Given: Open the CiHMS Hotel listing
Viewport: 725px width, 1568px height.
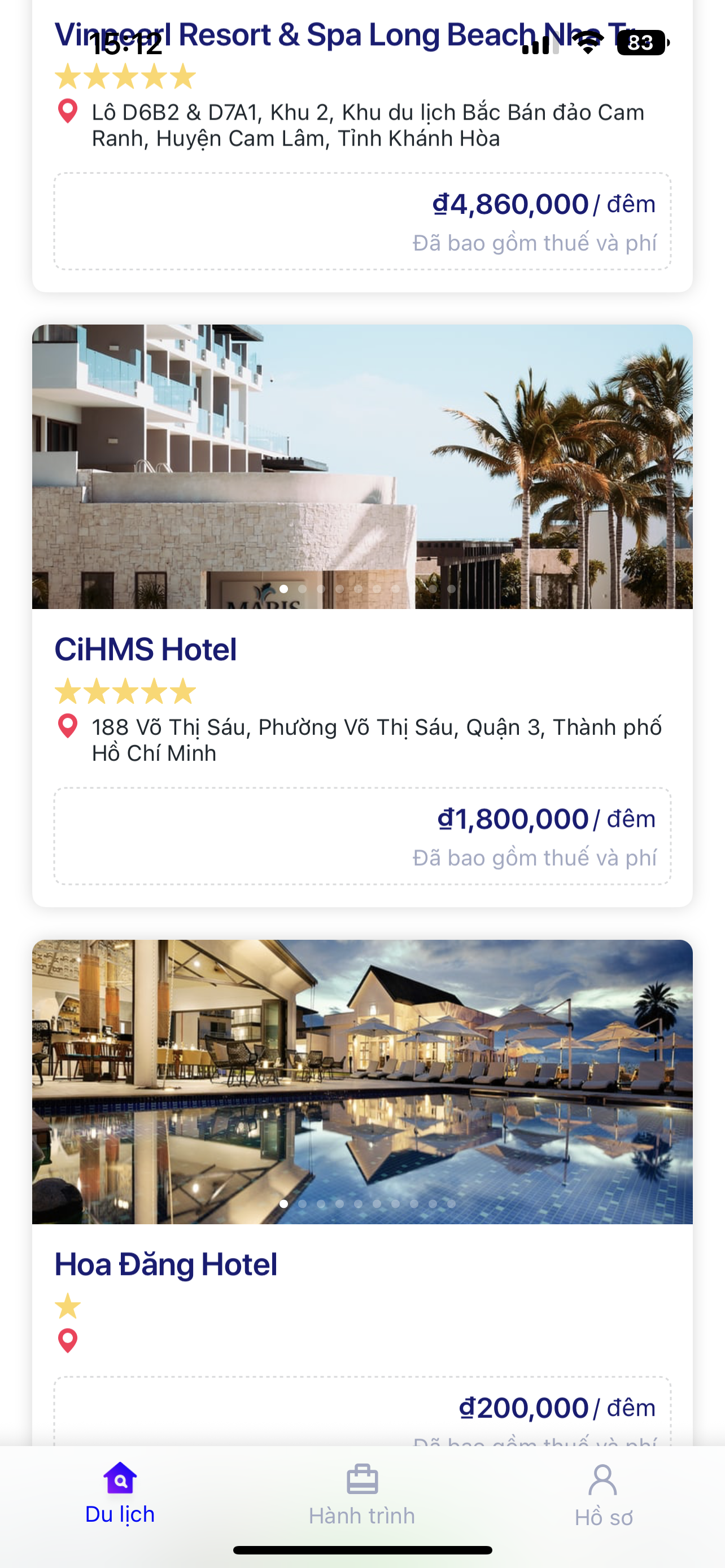Looking at the screenshot, I should (x=146, y=650).
